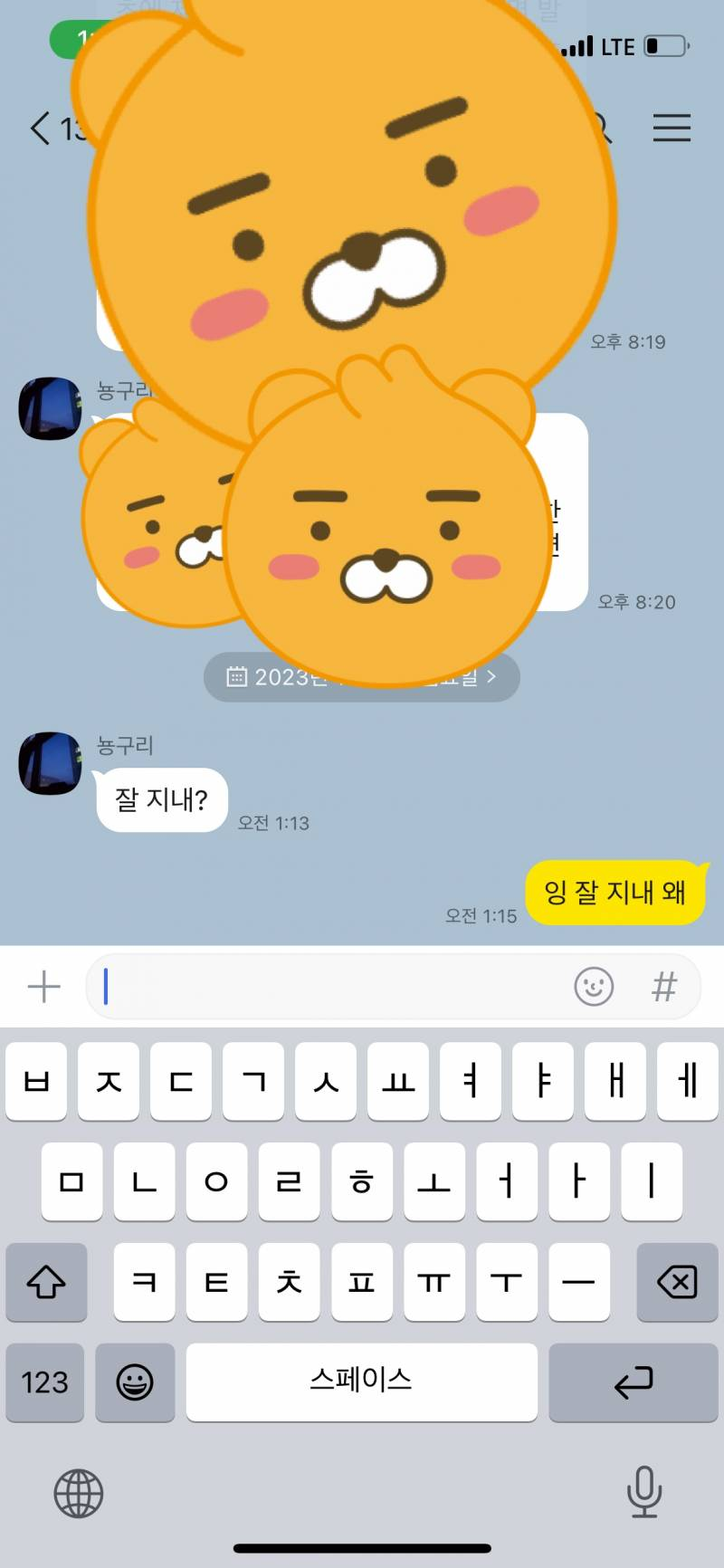Viewport: 724px width, 1568px height.
Task: Tap the 스페이스 space bar
Action: tap(361, 1382)
